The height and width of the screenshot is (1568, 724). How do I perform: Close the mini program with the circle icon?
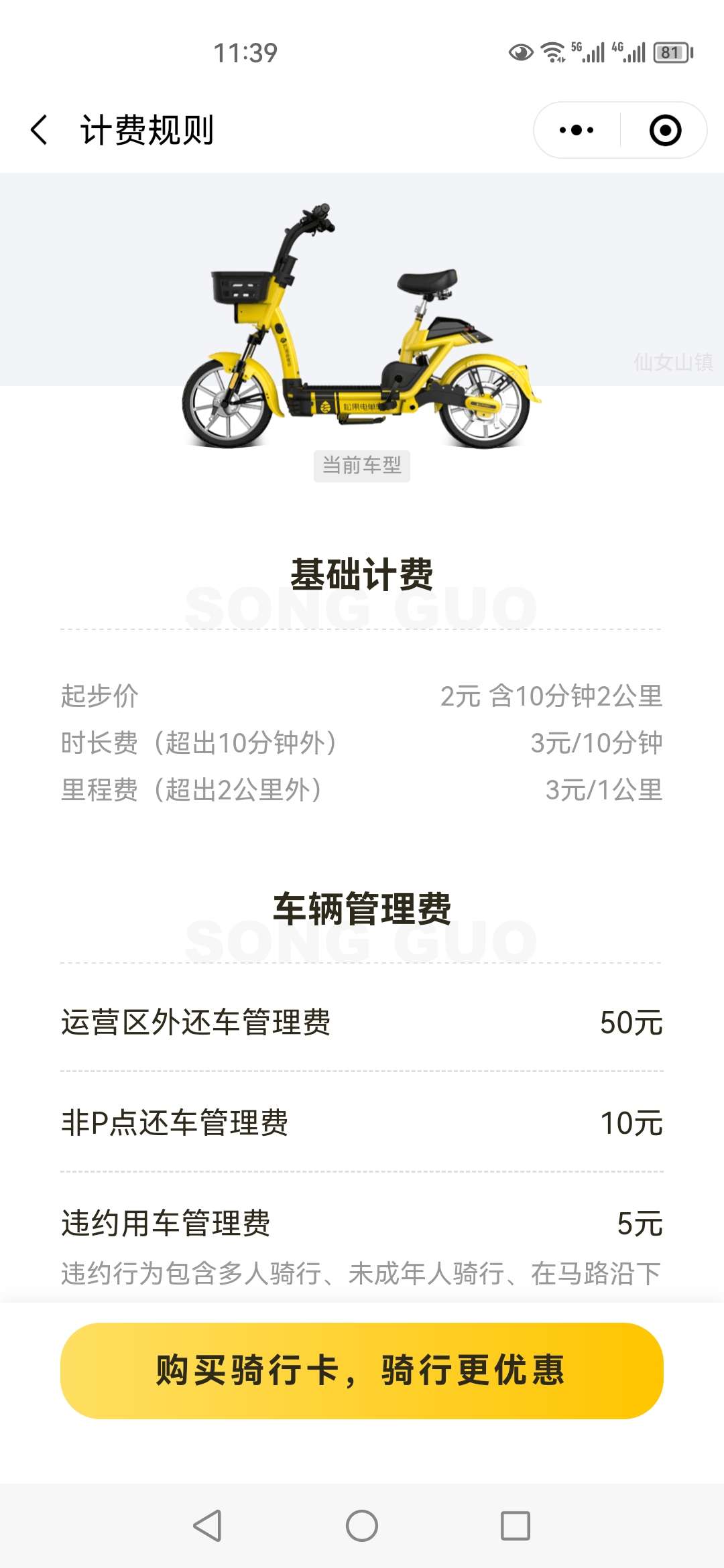click(665, 130)
